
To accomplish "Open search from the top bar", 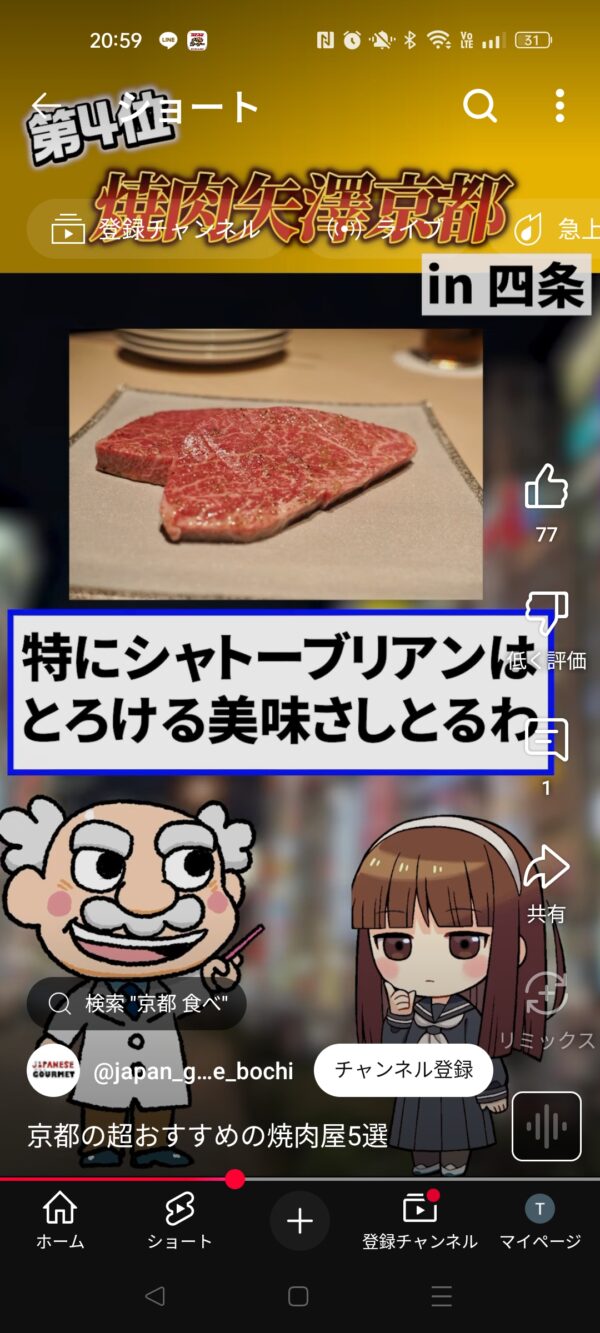I will (480, 104).
